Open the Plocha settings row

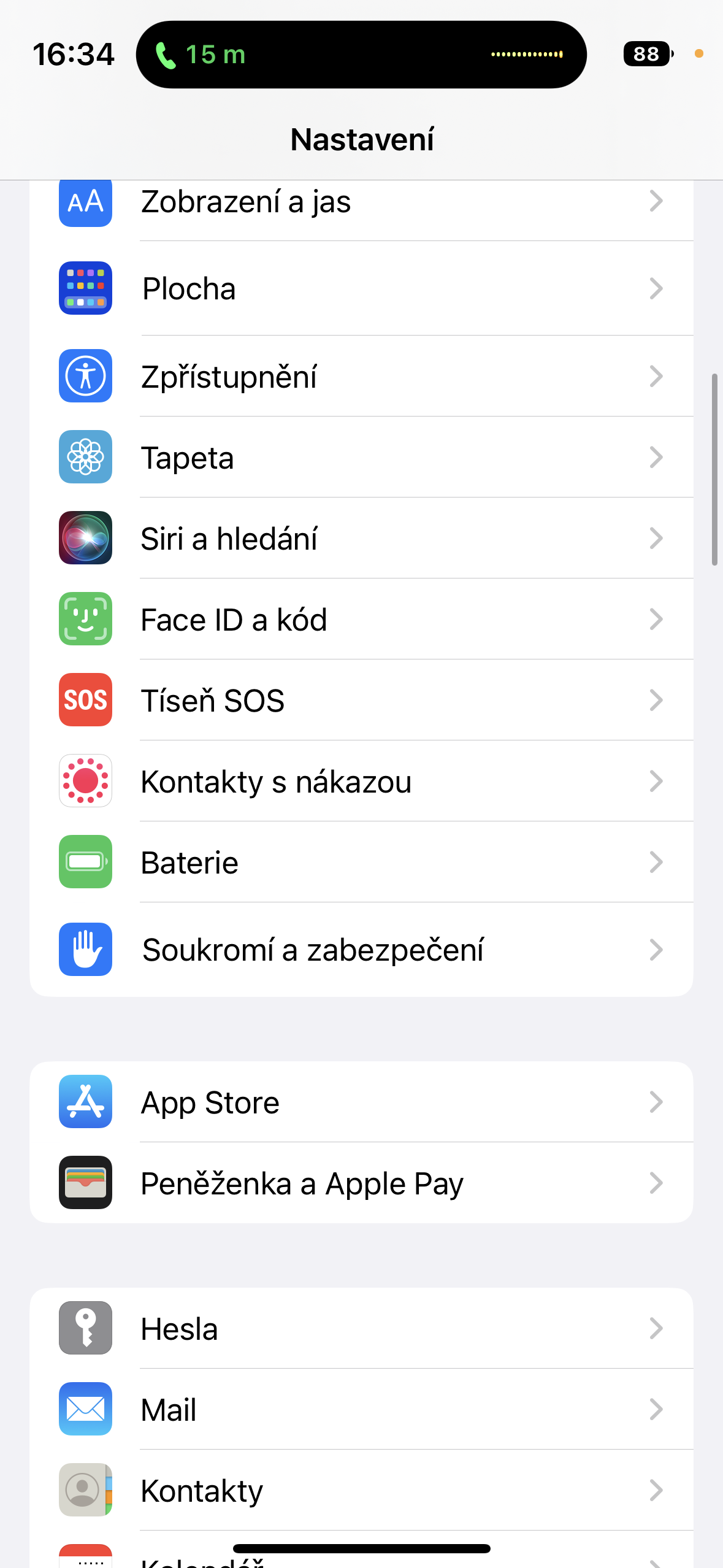tap(361, 288)
